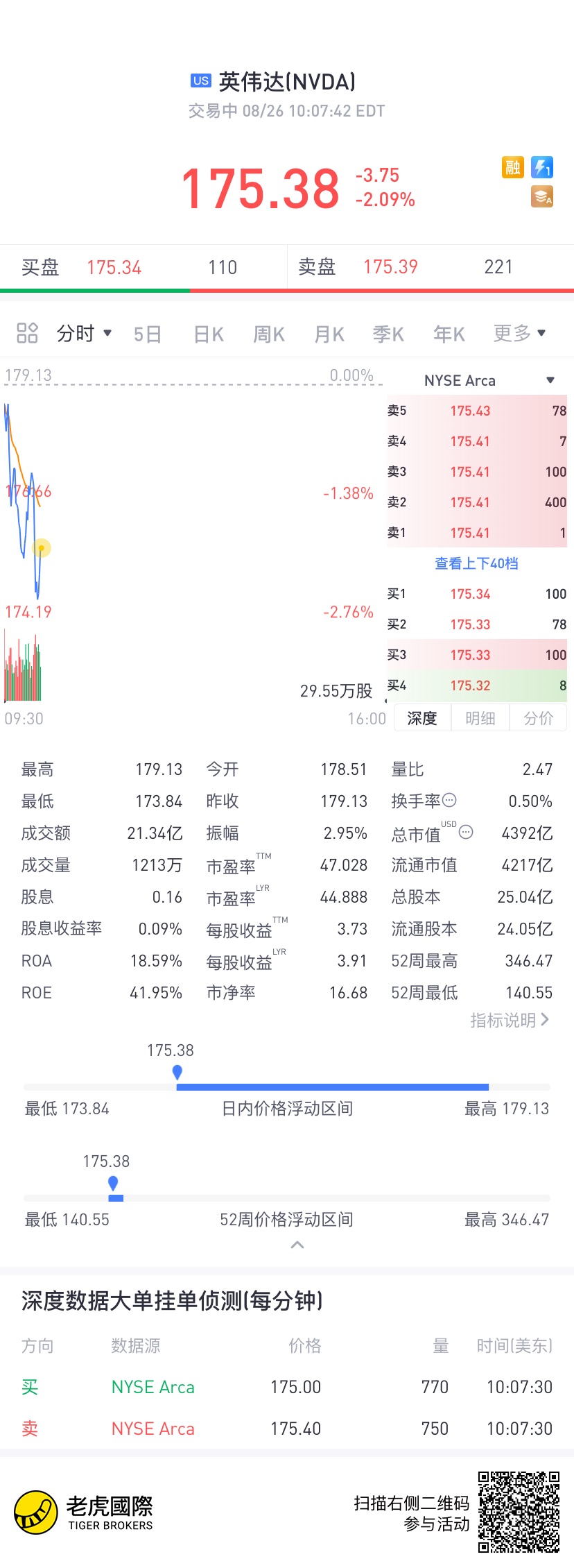574x1568 pixels.
Task: Expand the 更多 chart options dropdown
Action: [519, 334]
